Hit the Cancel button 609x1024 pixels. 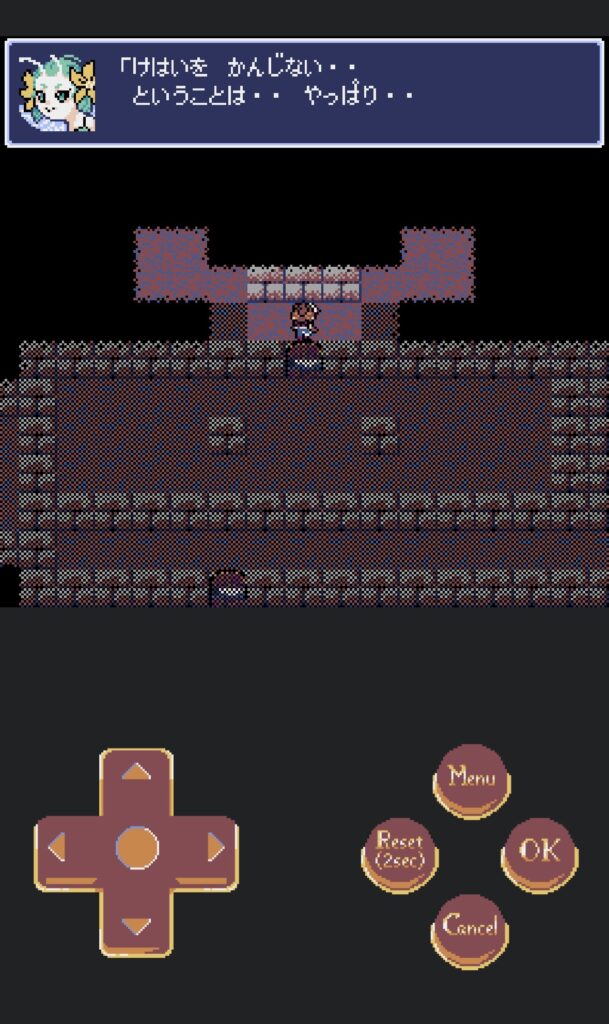[470, 927]
